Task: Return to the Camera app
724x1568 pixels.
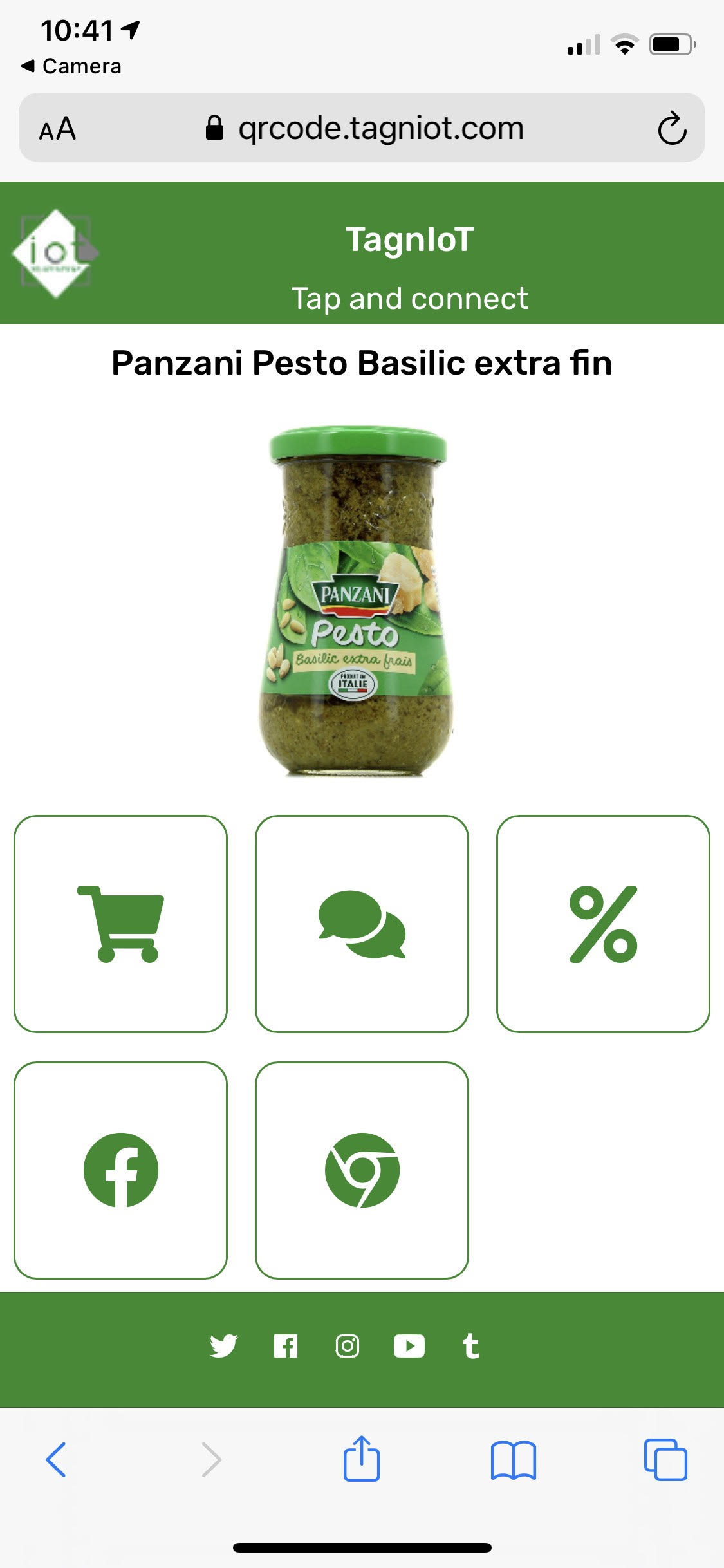Action: click(x=71, y=66)
